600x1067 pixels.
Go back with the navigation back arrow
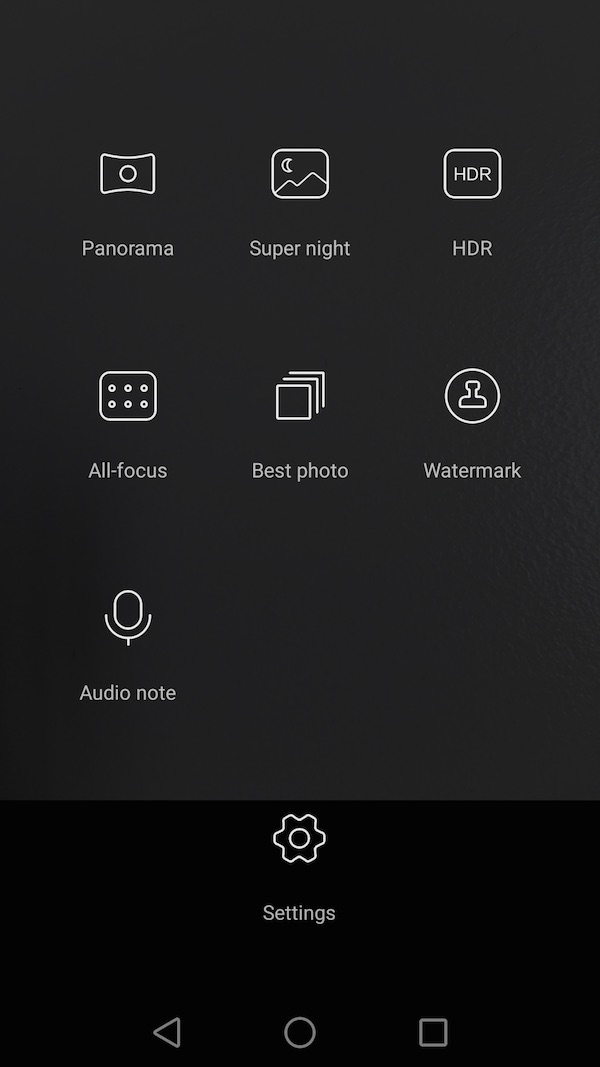pyautogui.click(x=167, y=1032)
